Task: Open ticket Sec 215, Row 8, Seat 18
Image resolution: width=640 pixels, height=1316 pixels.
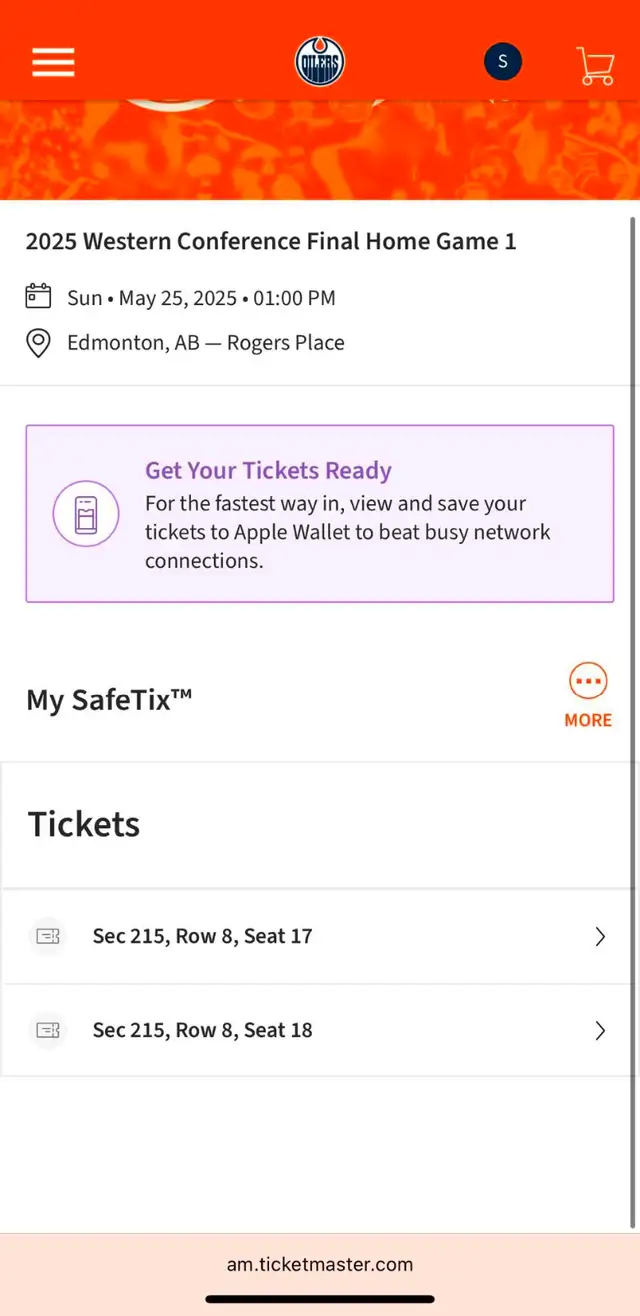Action: [320, 1030]
